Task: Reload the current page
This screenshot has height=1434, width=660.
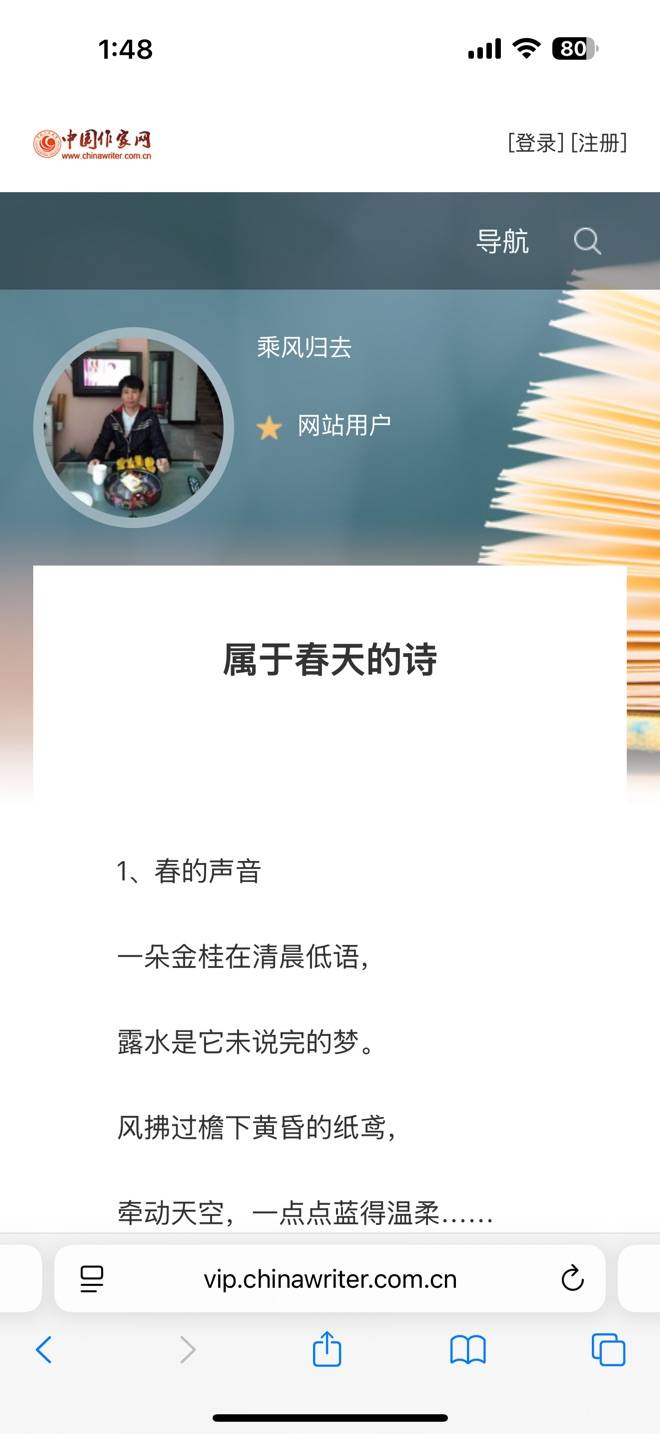Action: (572, 1278)
